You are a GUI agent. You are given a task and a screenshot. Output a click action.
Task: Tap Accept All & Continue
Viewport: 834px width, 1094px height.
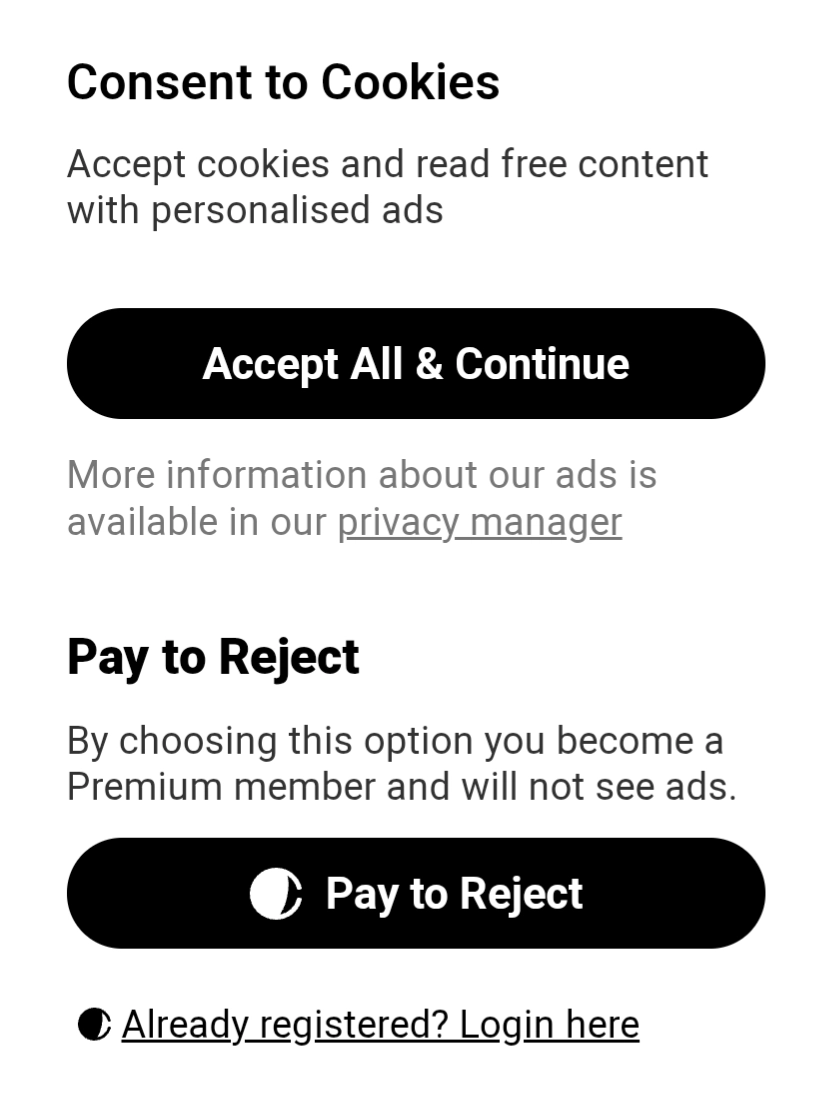click(416, 364)
